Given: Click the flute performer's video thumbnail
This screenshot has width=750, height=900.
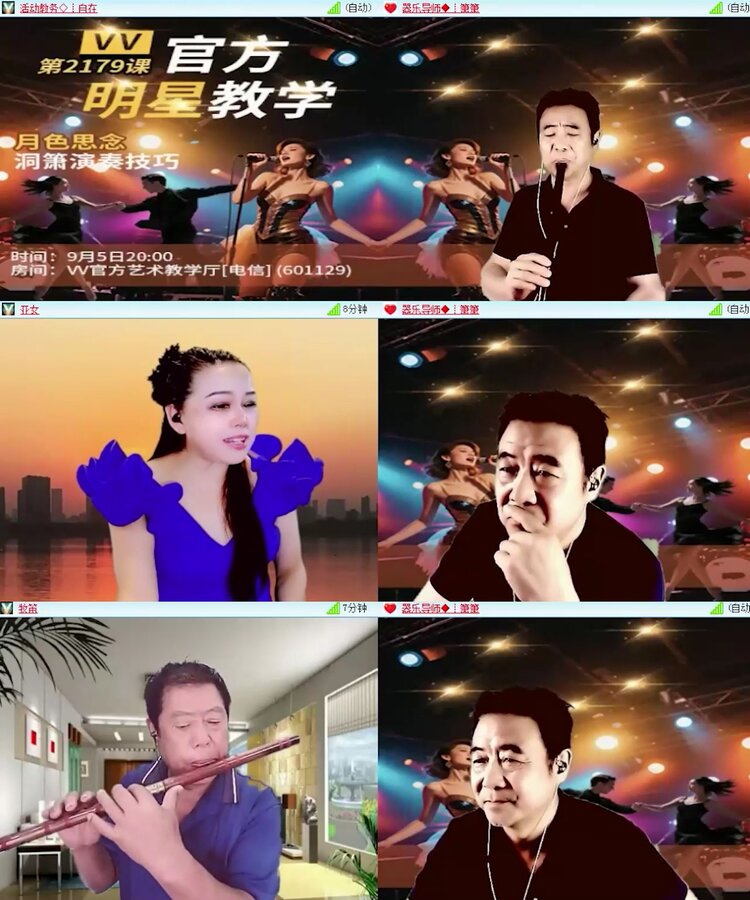Looking at the screenshot, I should coord(185,760).
